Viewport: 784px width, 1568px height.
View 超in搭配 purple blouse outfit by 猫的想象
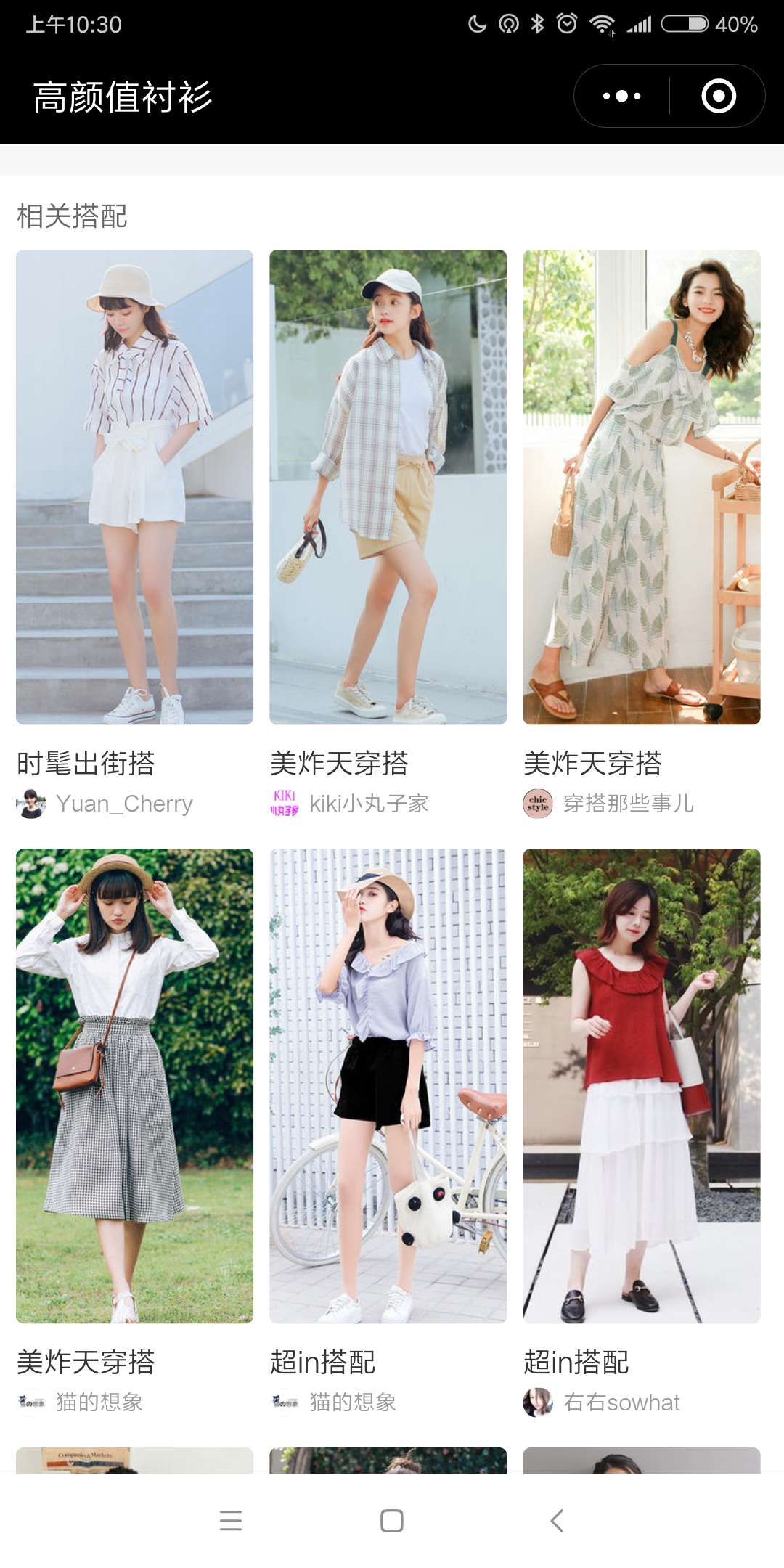click(388, 1085)
